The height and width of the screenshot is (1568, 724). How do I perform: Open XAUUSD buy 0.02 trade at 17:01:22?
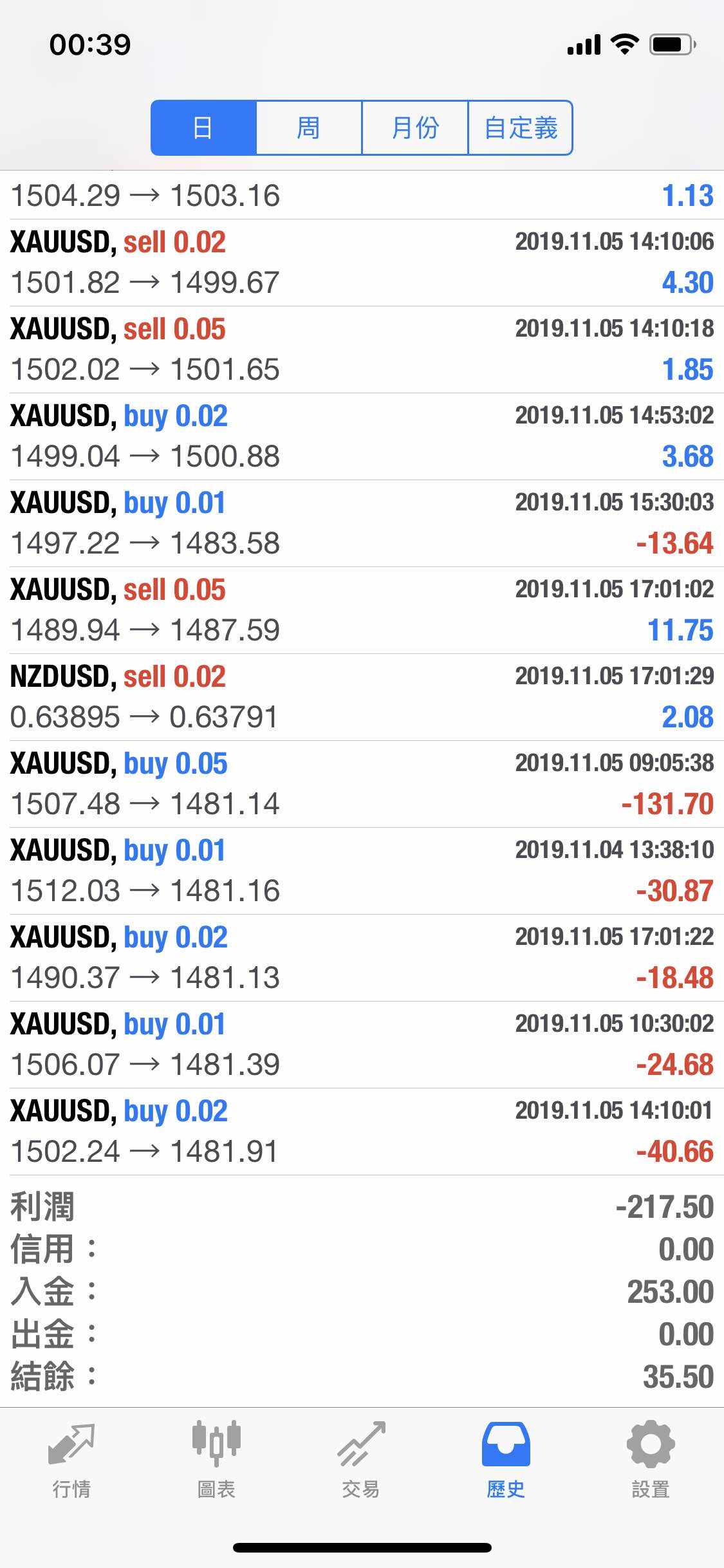click(x=362, y=958)
